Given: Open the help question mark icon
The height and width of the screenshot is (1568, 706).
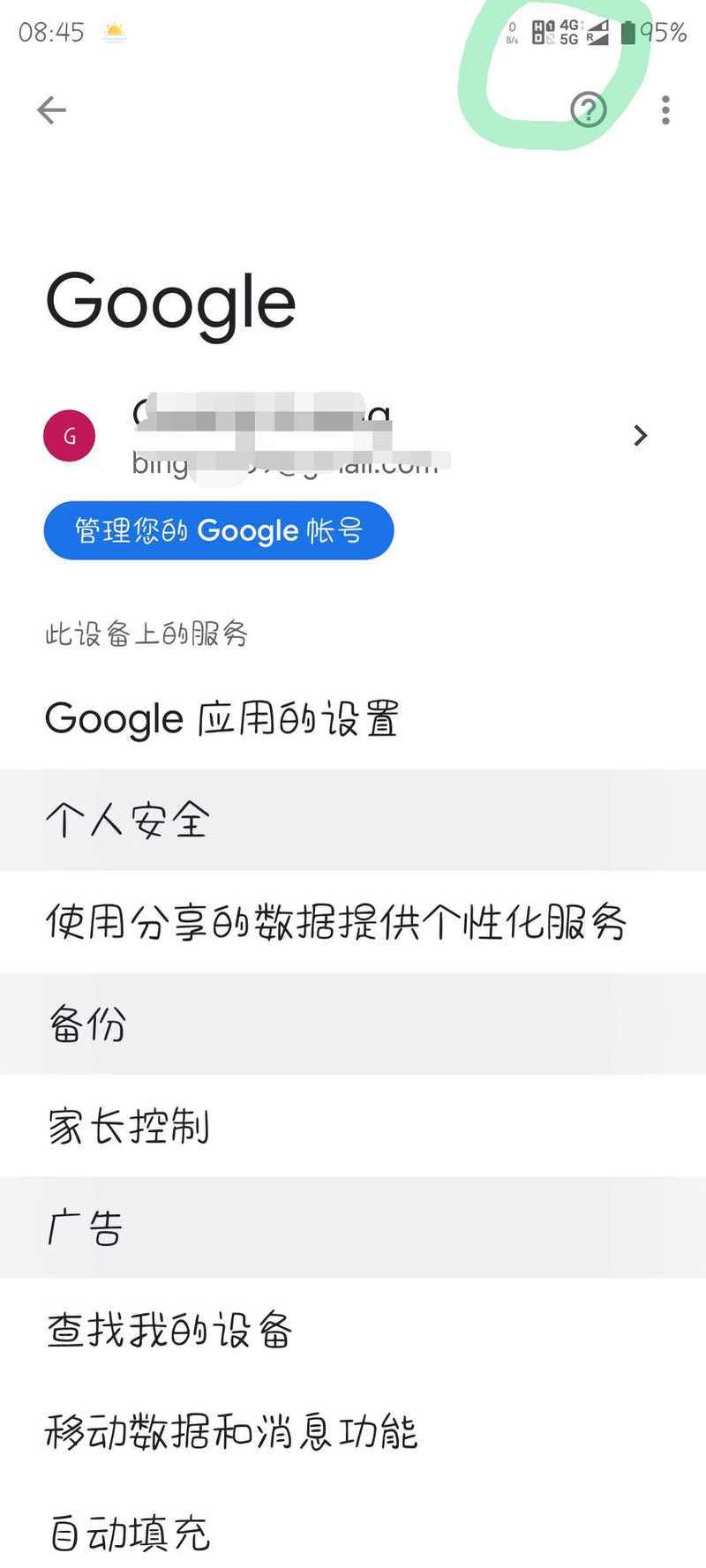Looking at the screenshot, I should pos(589,110).
